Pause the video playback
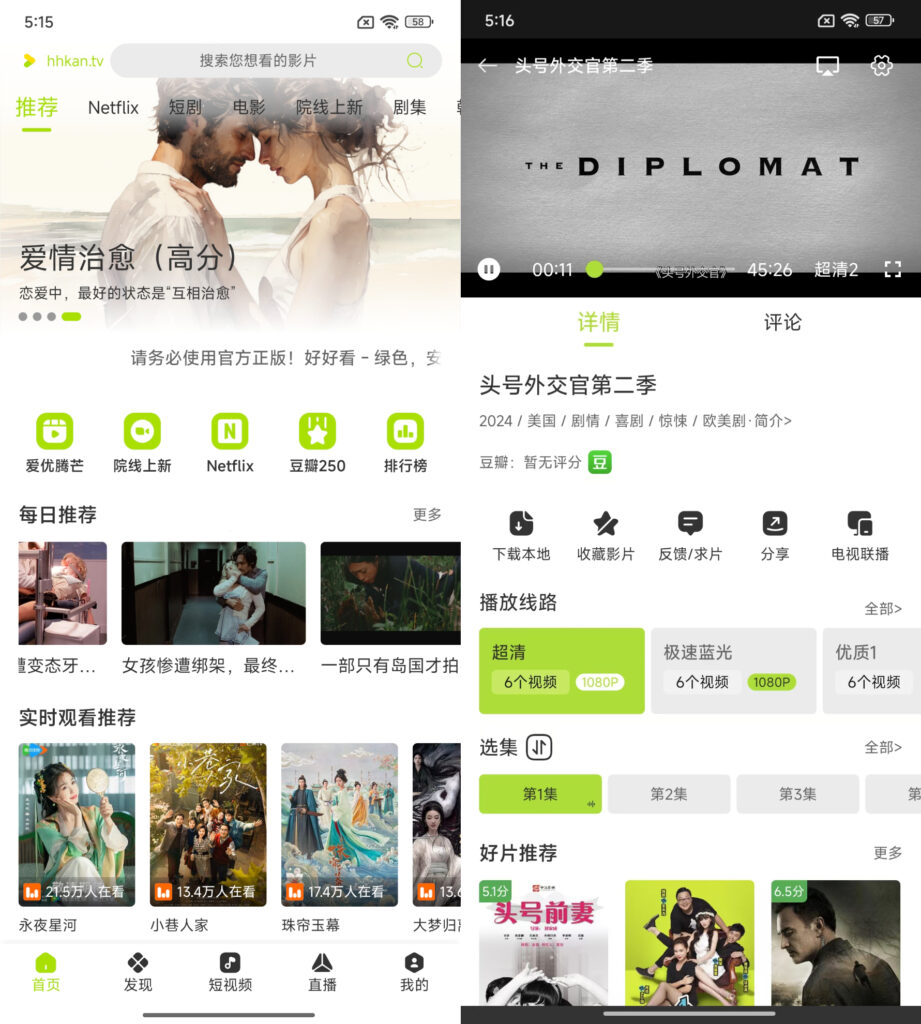Viewport: 921px width, 1024px height. (x=488, y=269)
